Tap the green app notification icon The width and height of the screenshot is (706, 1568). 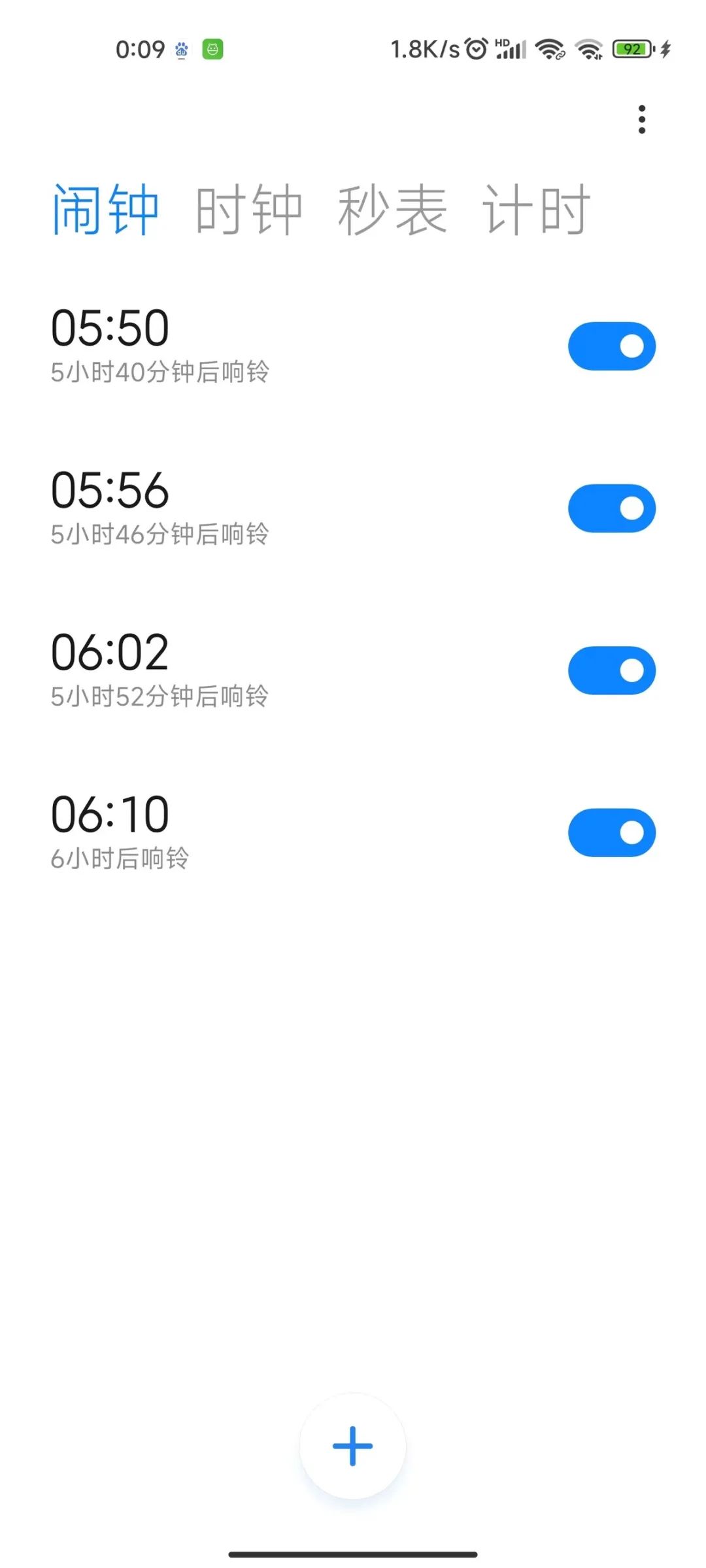pos(212,49)
